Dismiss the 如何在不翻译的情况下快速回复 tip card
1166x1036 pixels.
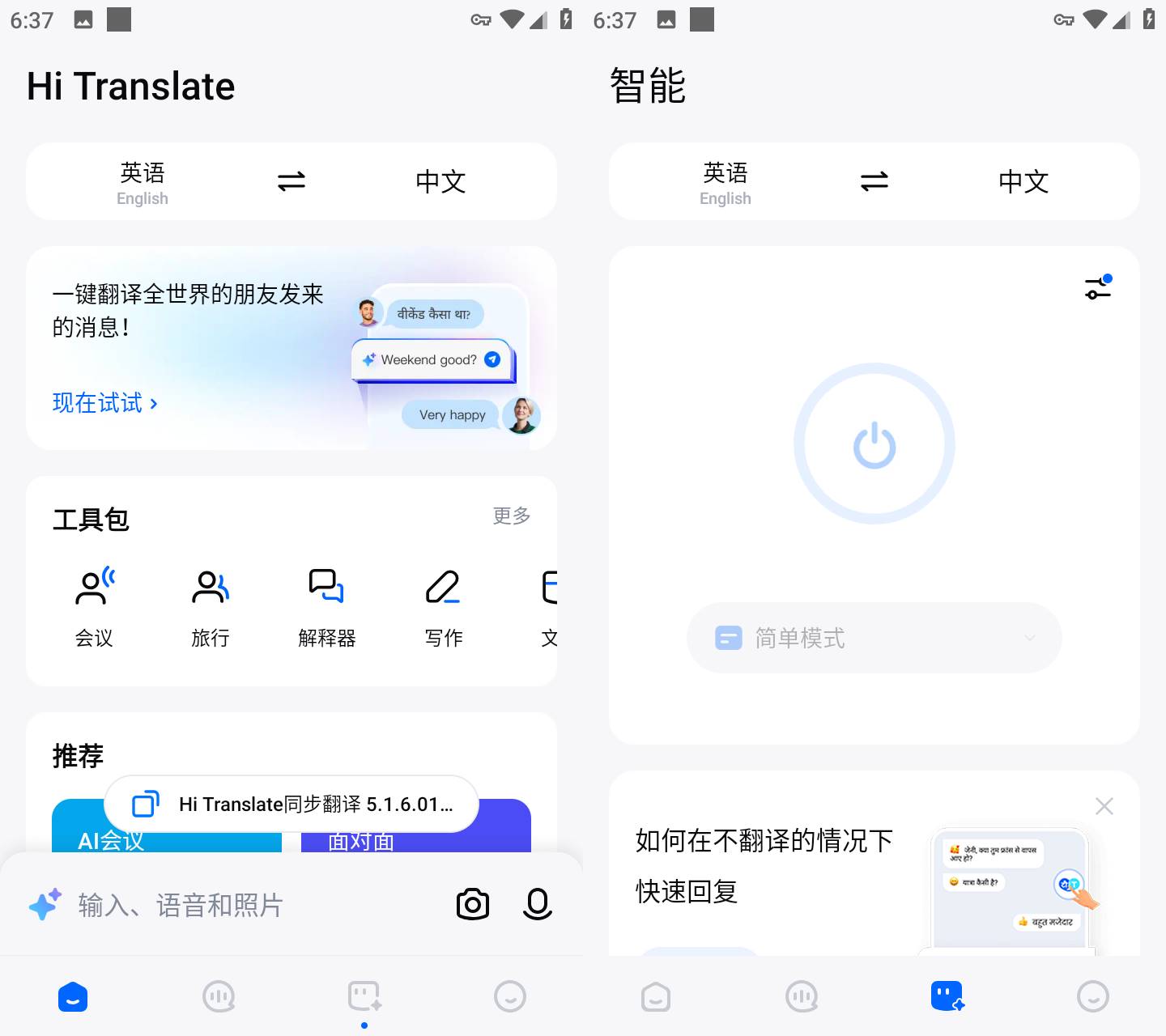click(x=1104, y=806)
